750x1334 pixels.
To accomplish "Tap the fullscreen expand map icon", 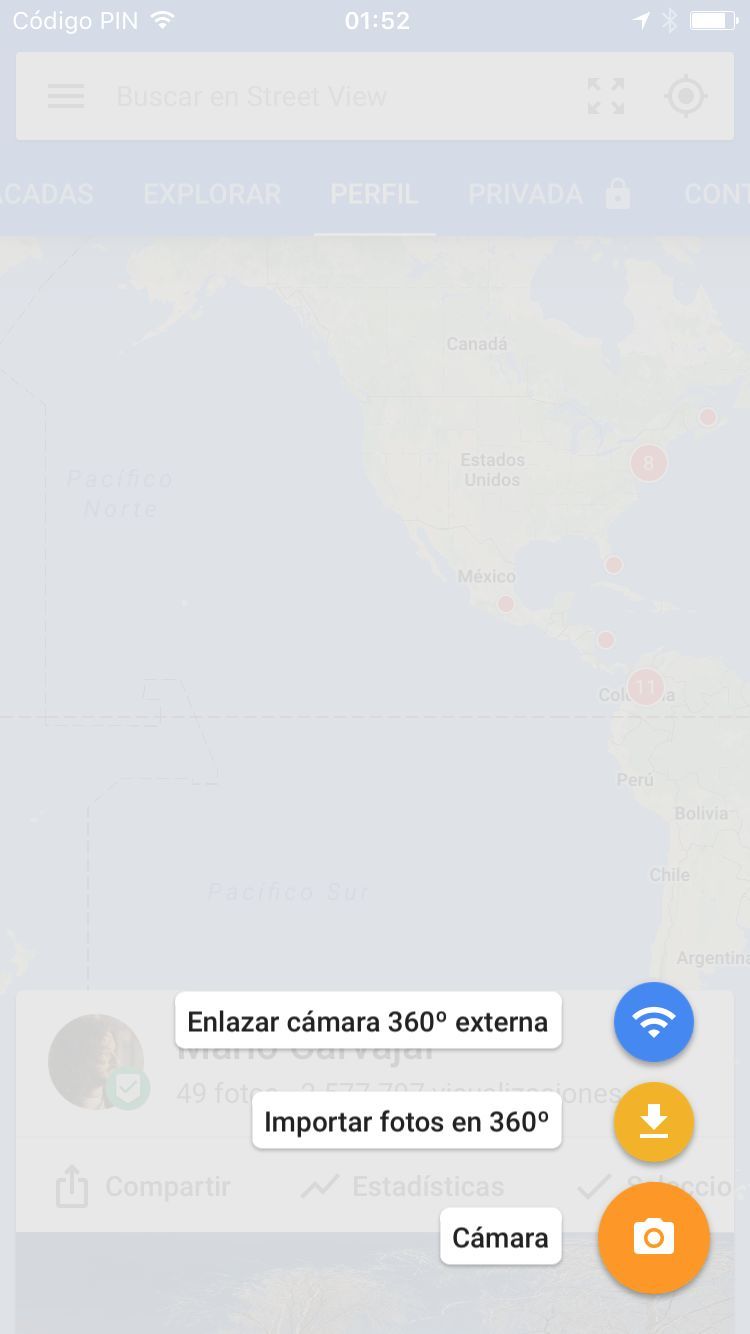I will coord(606,96).
